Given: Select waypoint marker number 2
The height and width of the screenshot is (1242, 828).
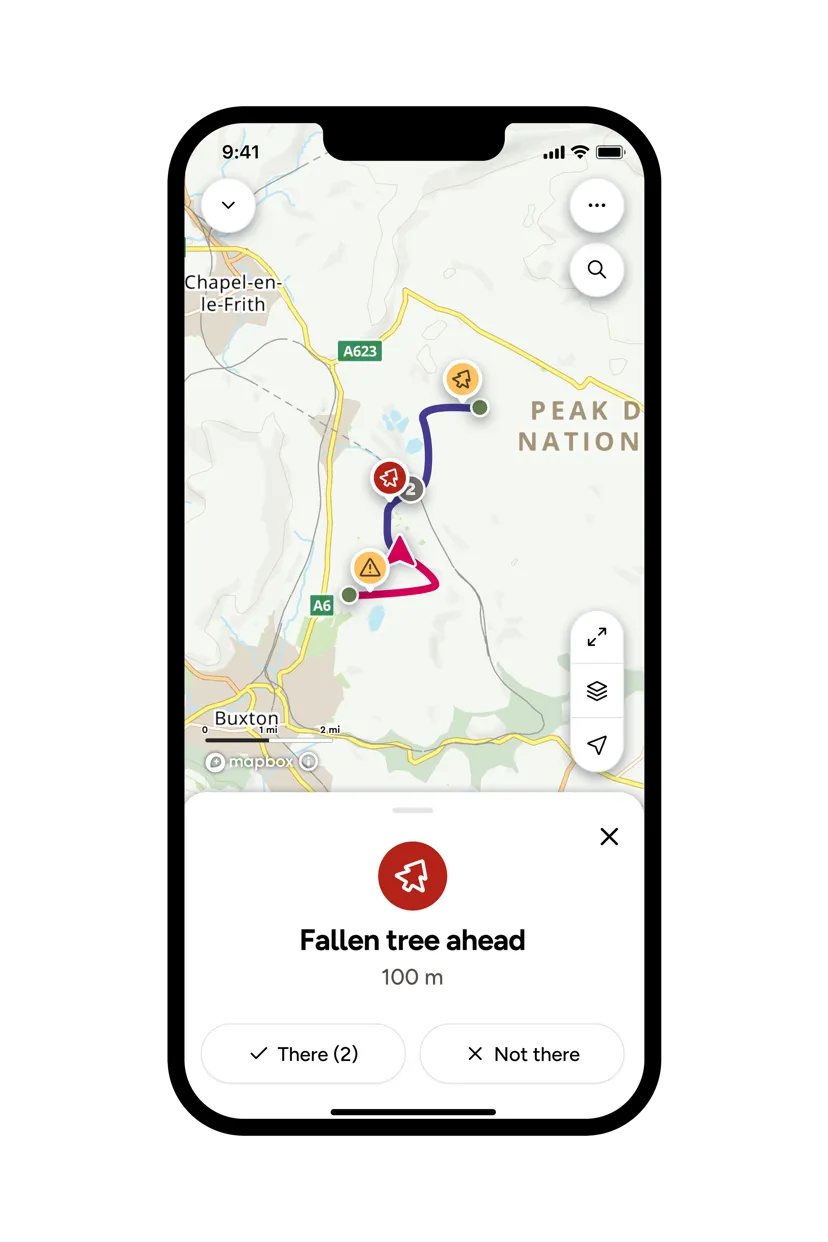Looking at the screenshot, I should tap(411, 490).
